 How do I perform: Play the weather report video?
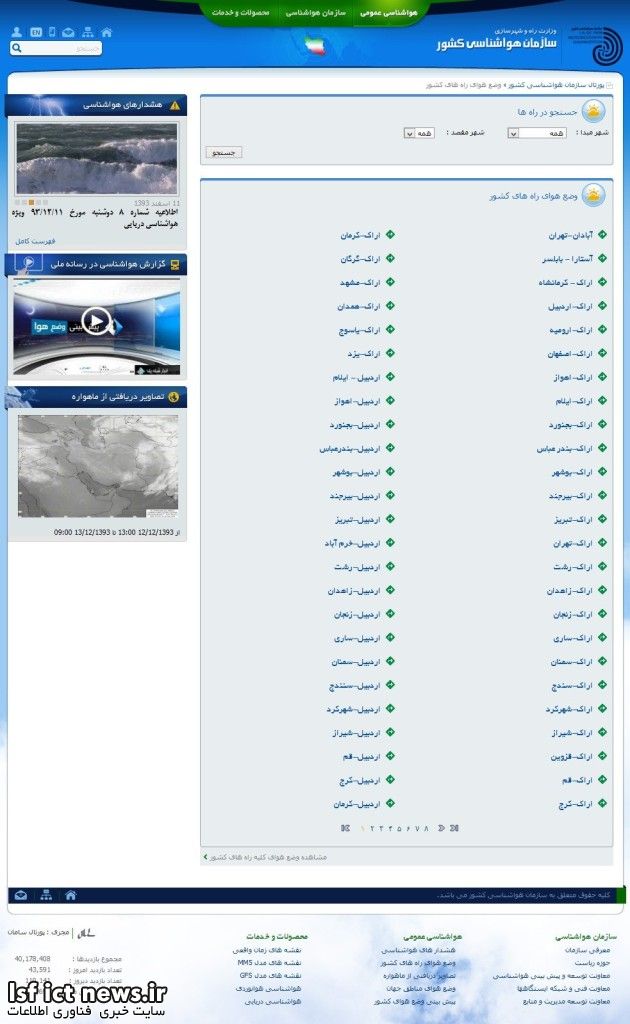pos(96,321)
